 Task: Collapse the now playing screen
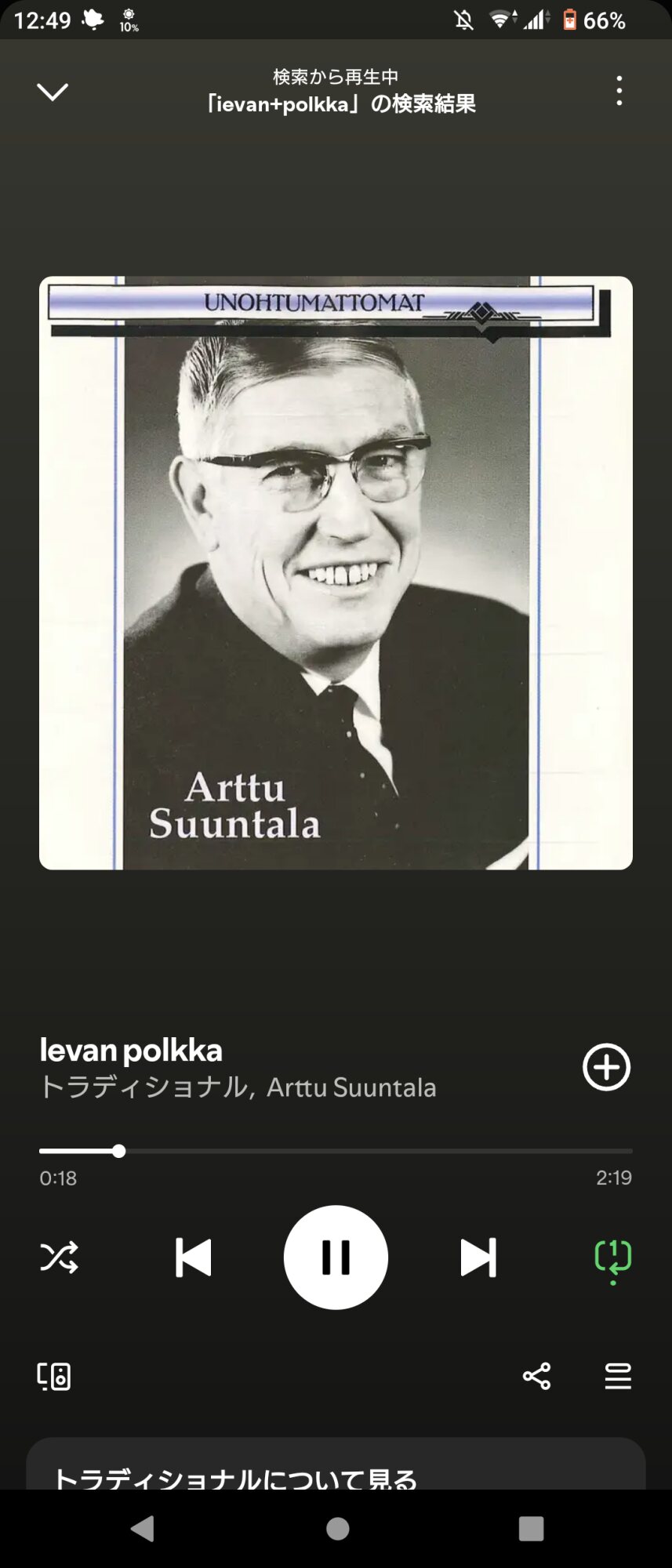(53, 92)
